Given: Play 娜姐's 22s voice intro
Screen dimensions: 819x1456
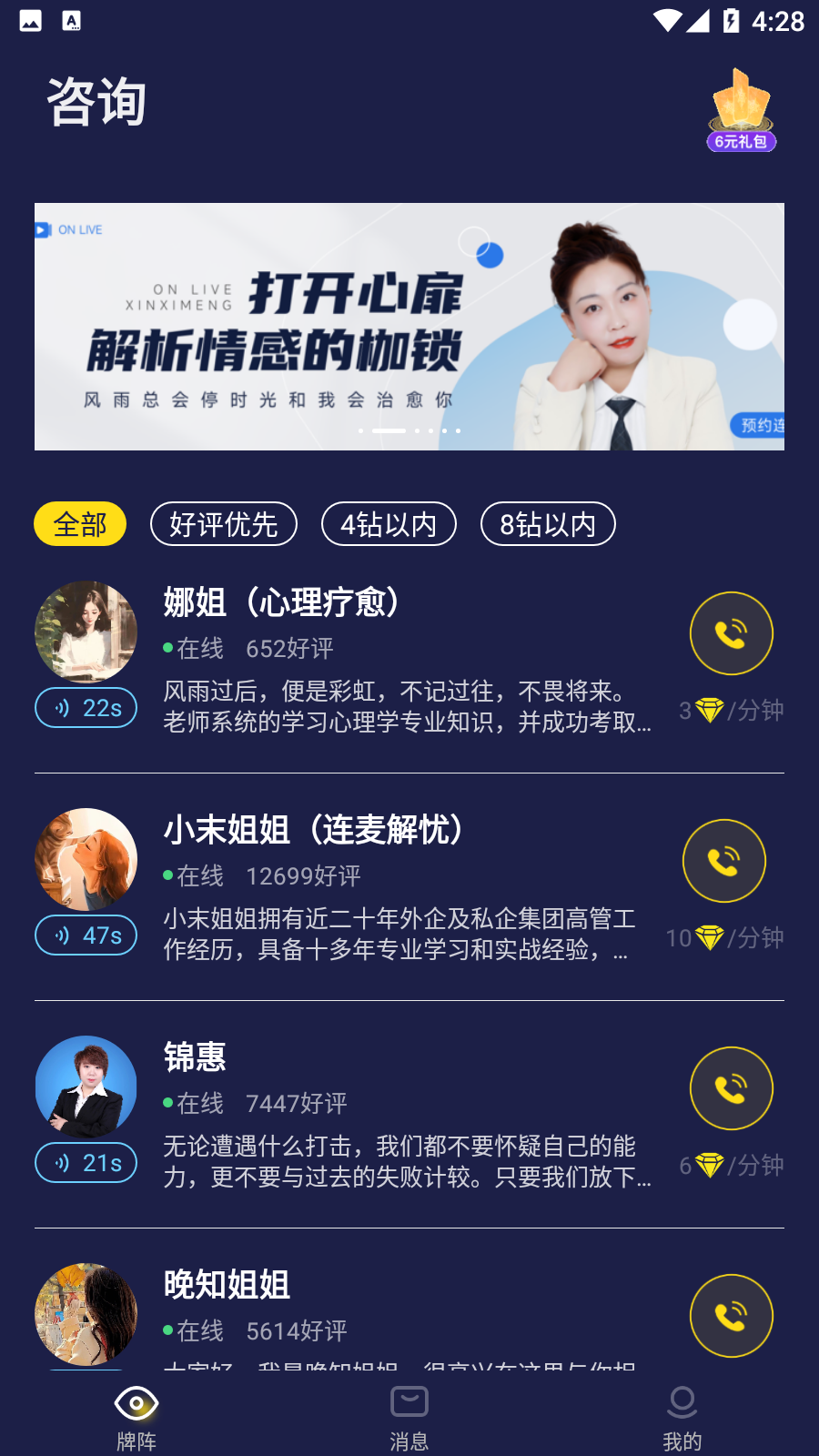Looking at the screenshot, I should click(86, 708).
